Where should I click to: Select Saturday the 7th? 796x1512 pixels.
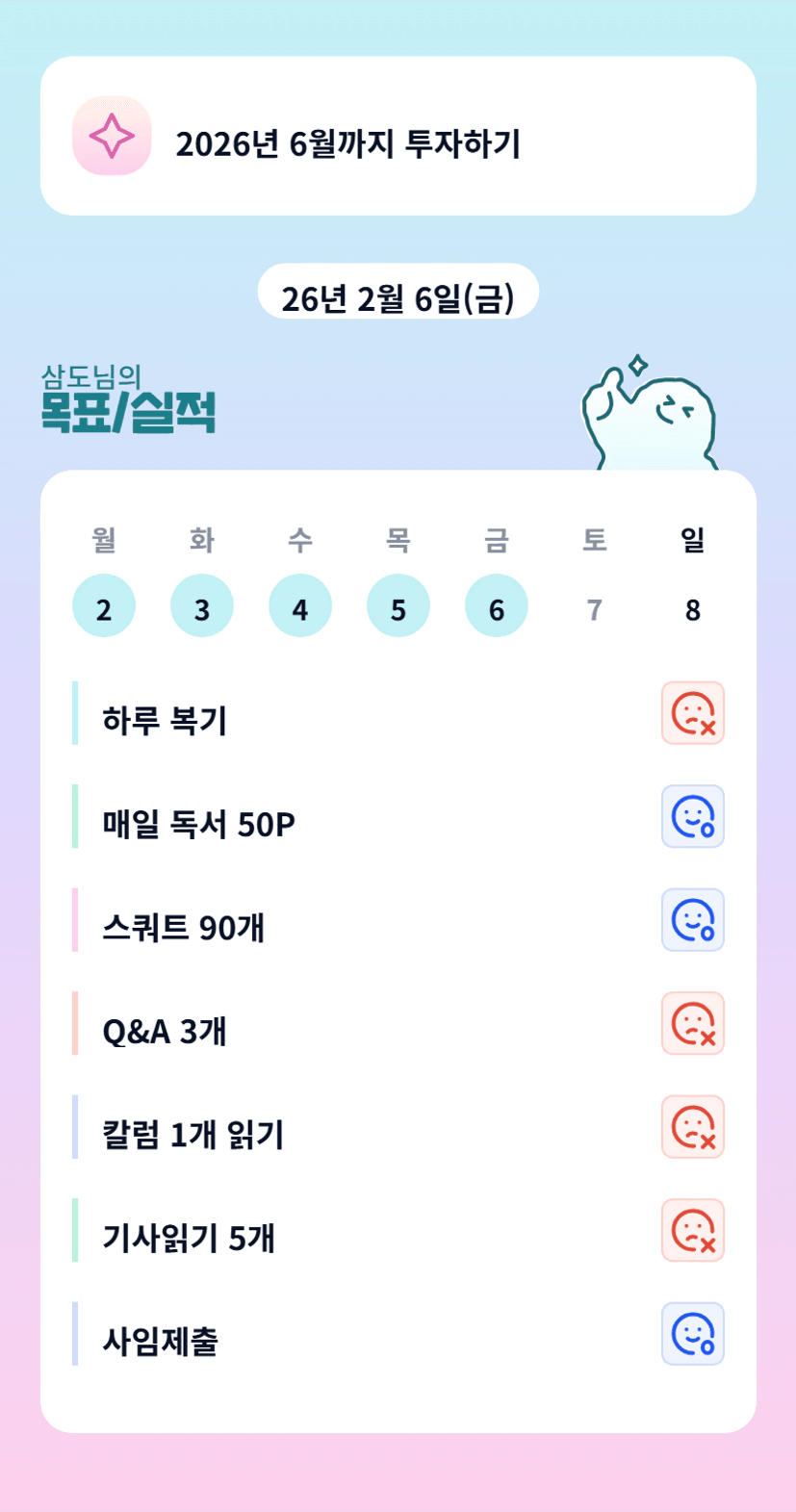coord(595,606)
